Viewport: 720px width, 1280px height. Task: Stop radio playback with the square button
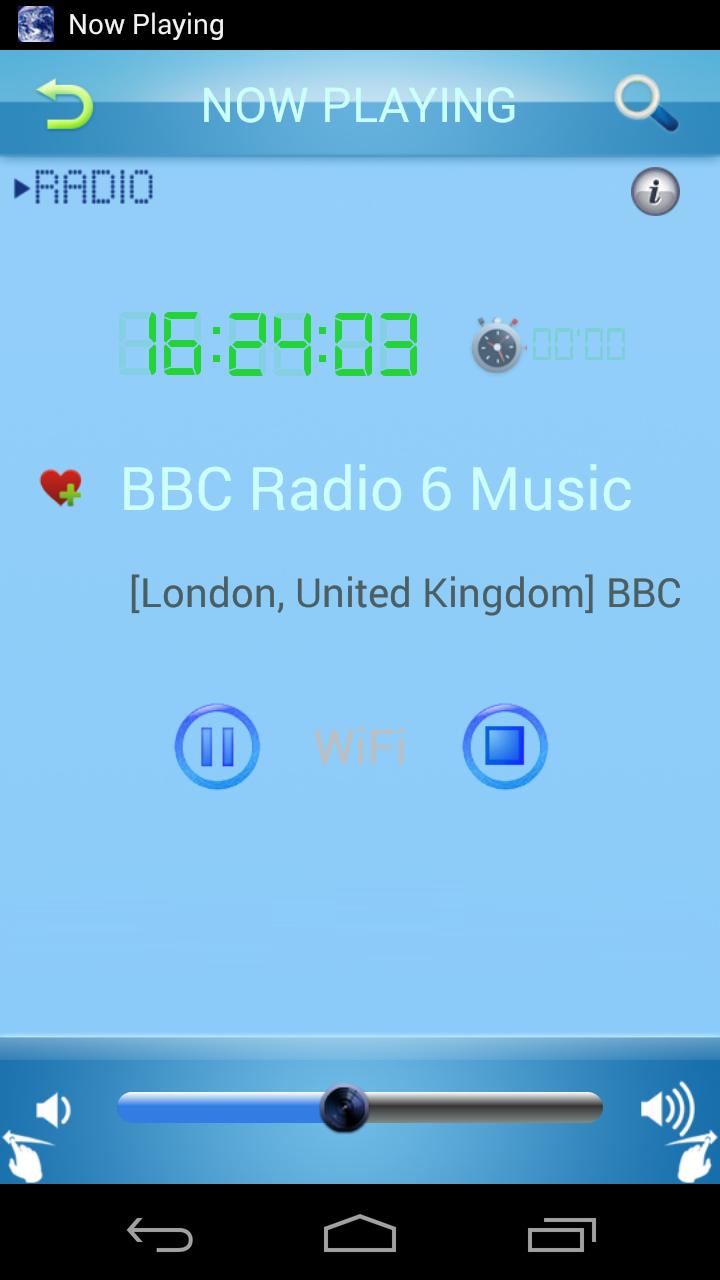[504, 745]
